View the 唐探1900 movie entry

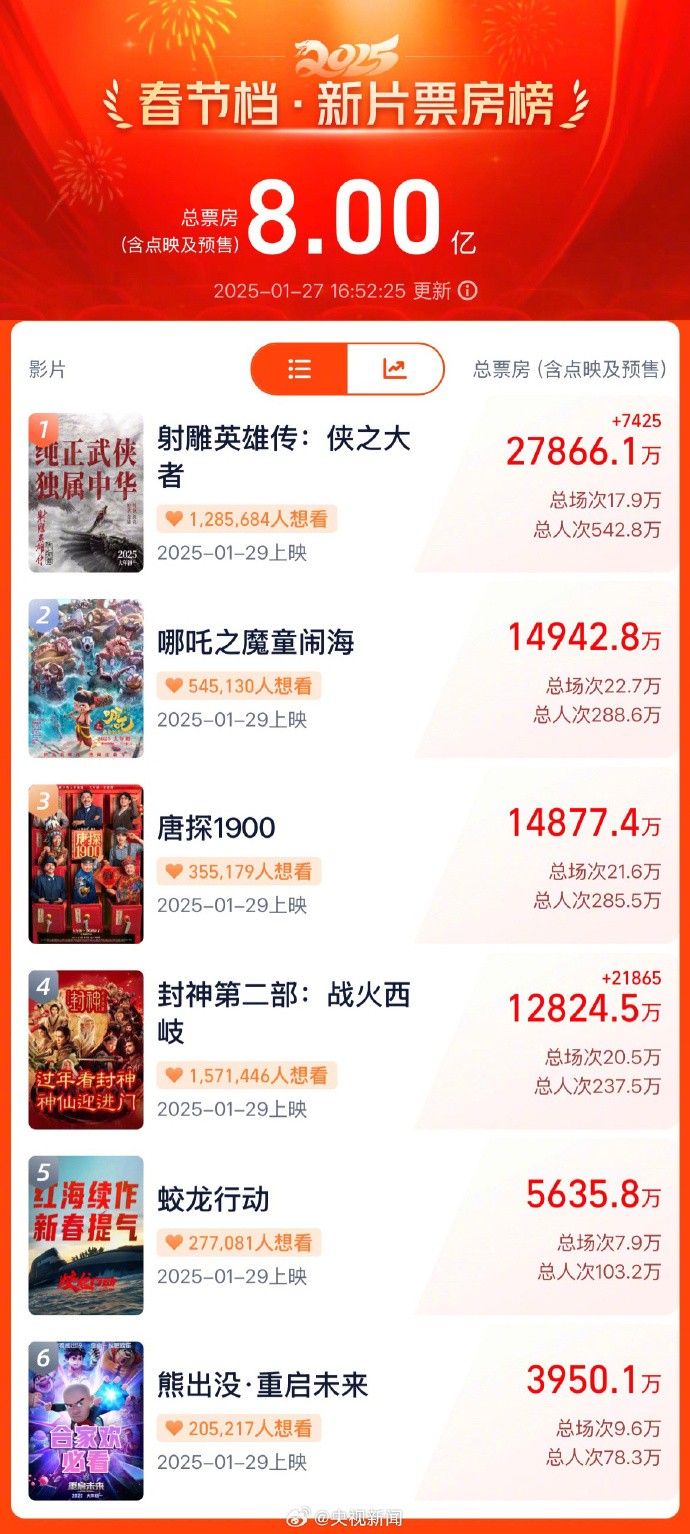coord(216,828)
